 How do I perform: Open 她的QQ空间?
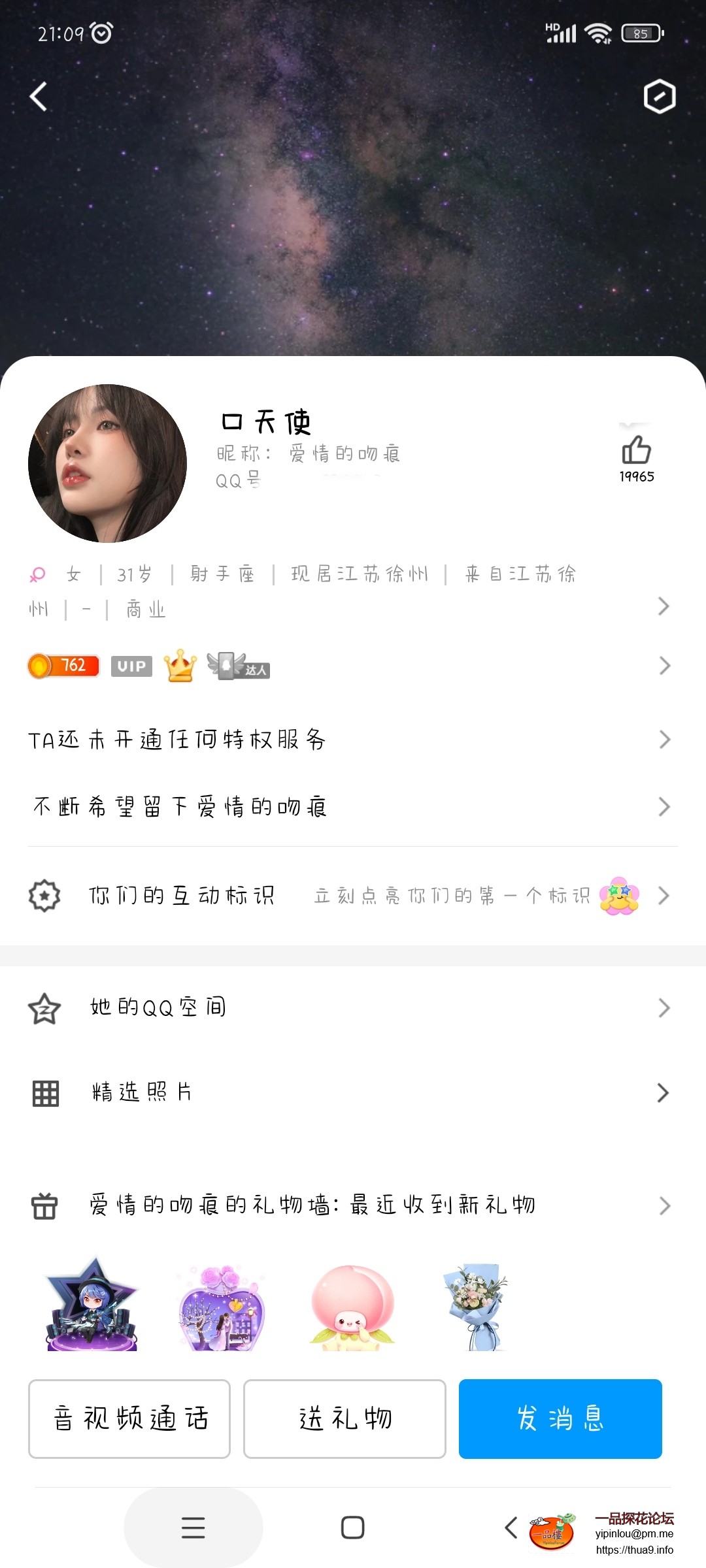(353, 1007)
